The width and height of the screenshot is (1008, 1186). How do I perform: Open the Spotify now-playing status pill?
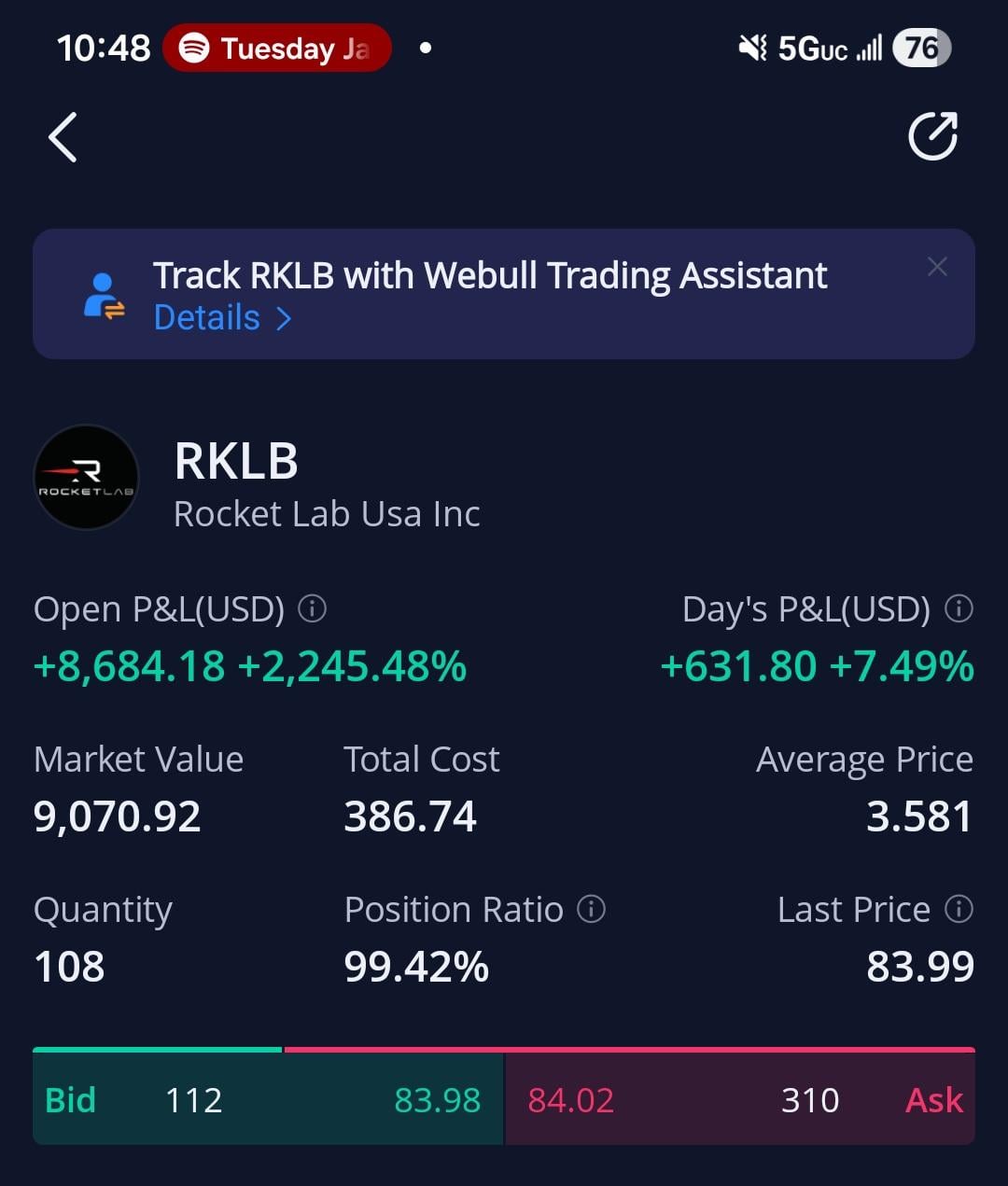277,49
